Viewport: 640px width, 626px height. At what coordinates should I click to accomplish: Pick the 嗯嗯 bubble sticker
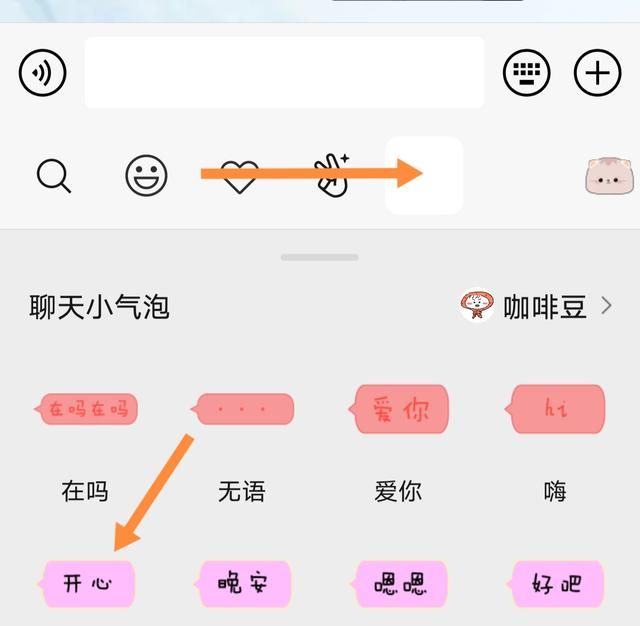tap(400, 584)
